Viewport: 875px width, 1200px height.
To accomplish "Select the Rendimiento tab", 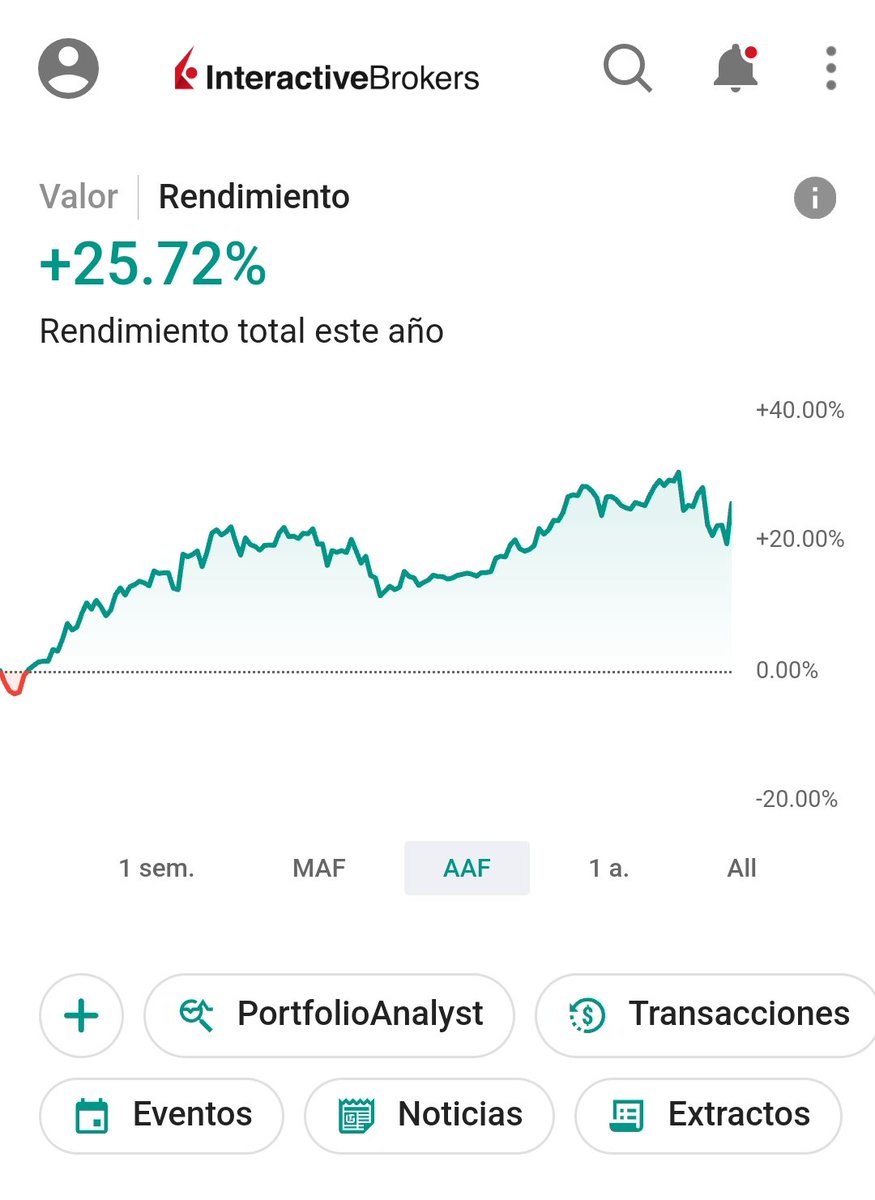I will pos(254,196).
